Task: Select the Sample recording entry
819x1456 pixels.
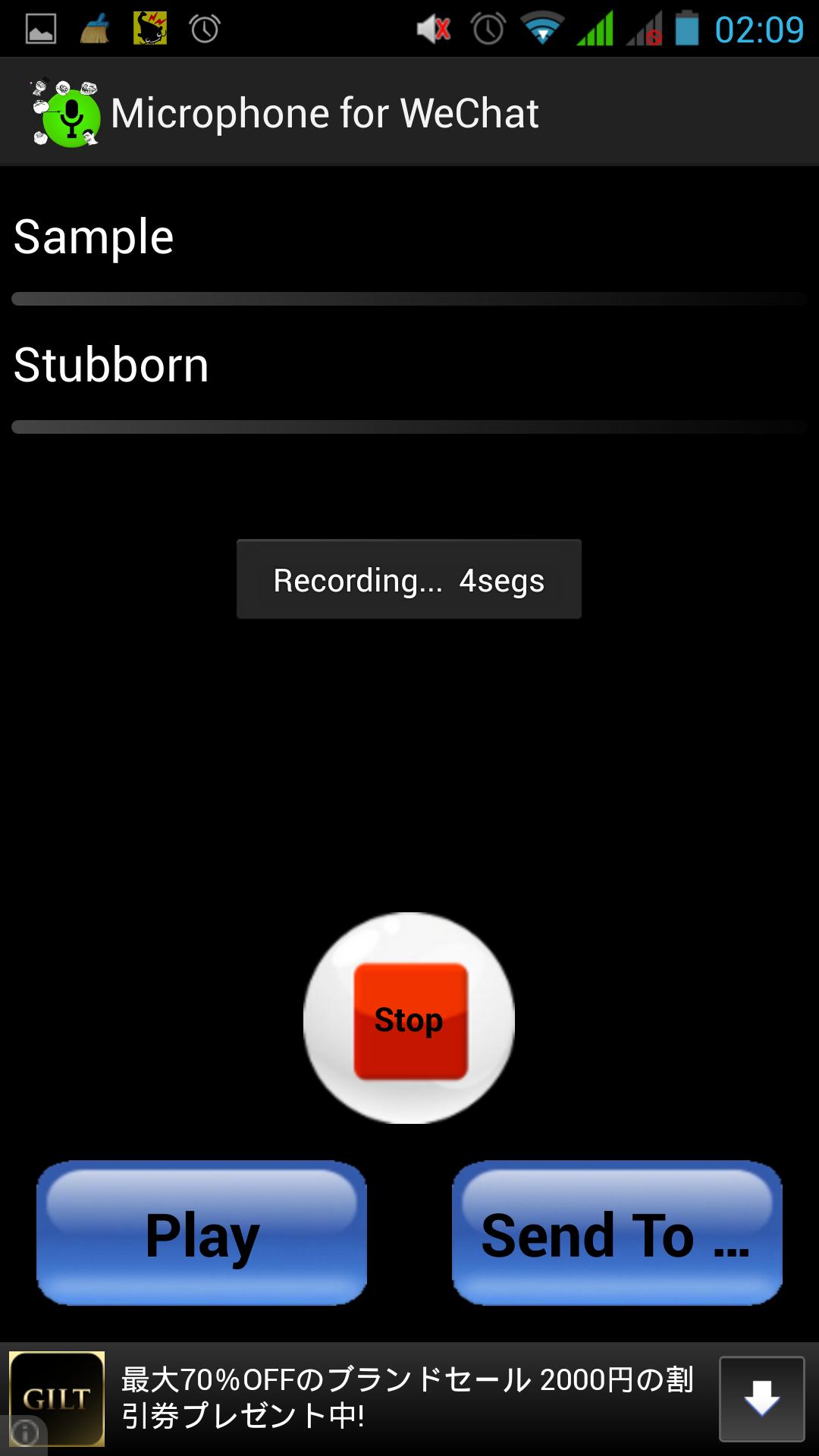Action: tap(93, 237)
